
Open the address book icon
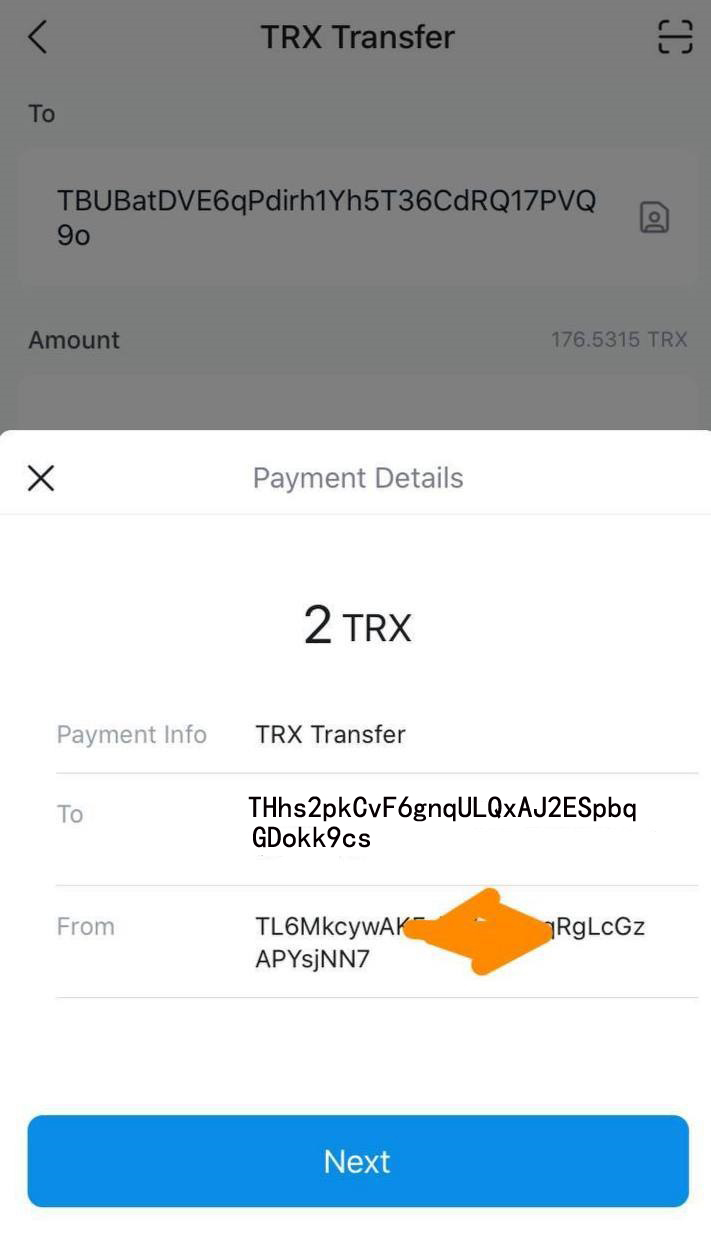pyautogui.click(x=654, y=217)
